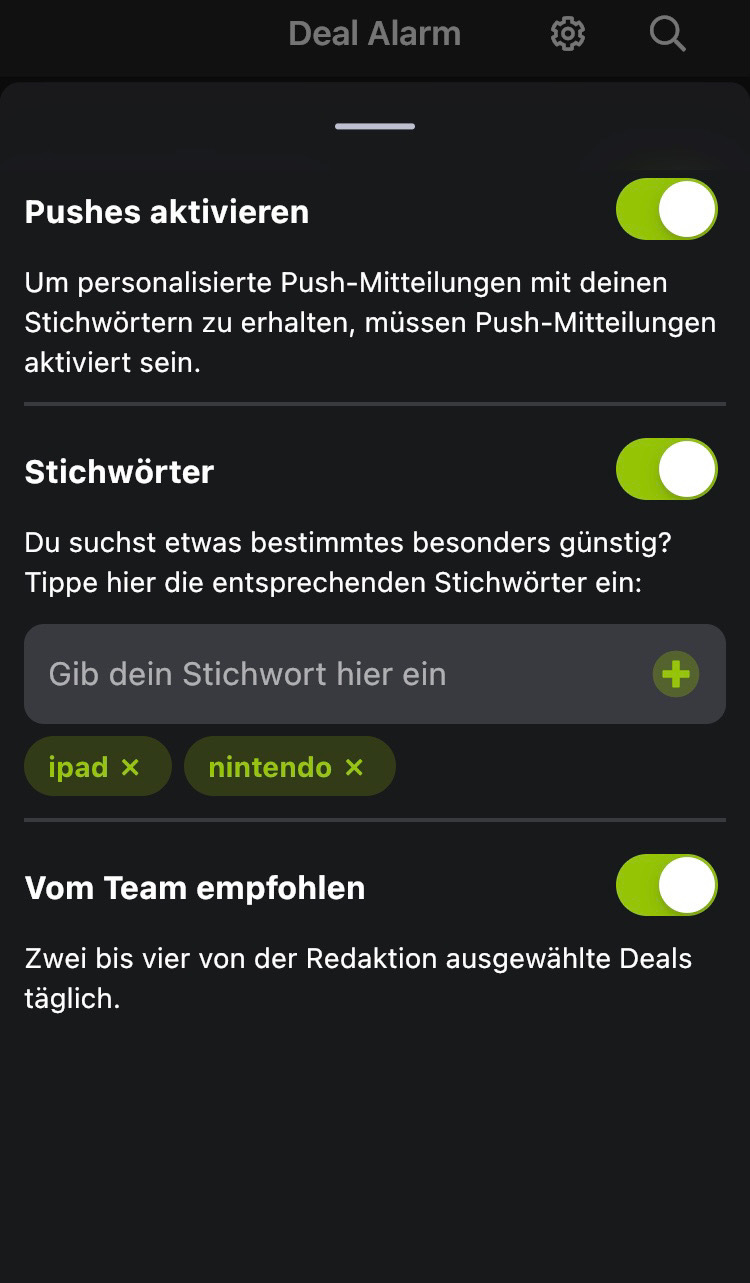This screenshot has width=750, height=1283.
Task: Disable the Stichwörter toggle
Action: pos(667,469)
